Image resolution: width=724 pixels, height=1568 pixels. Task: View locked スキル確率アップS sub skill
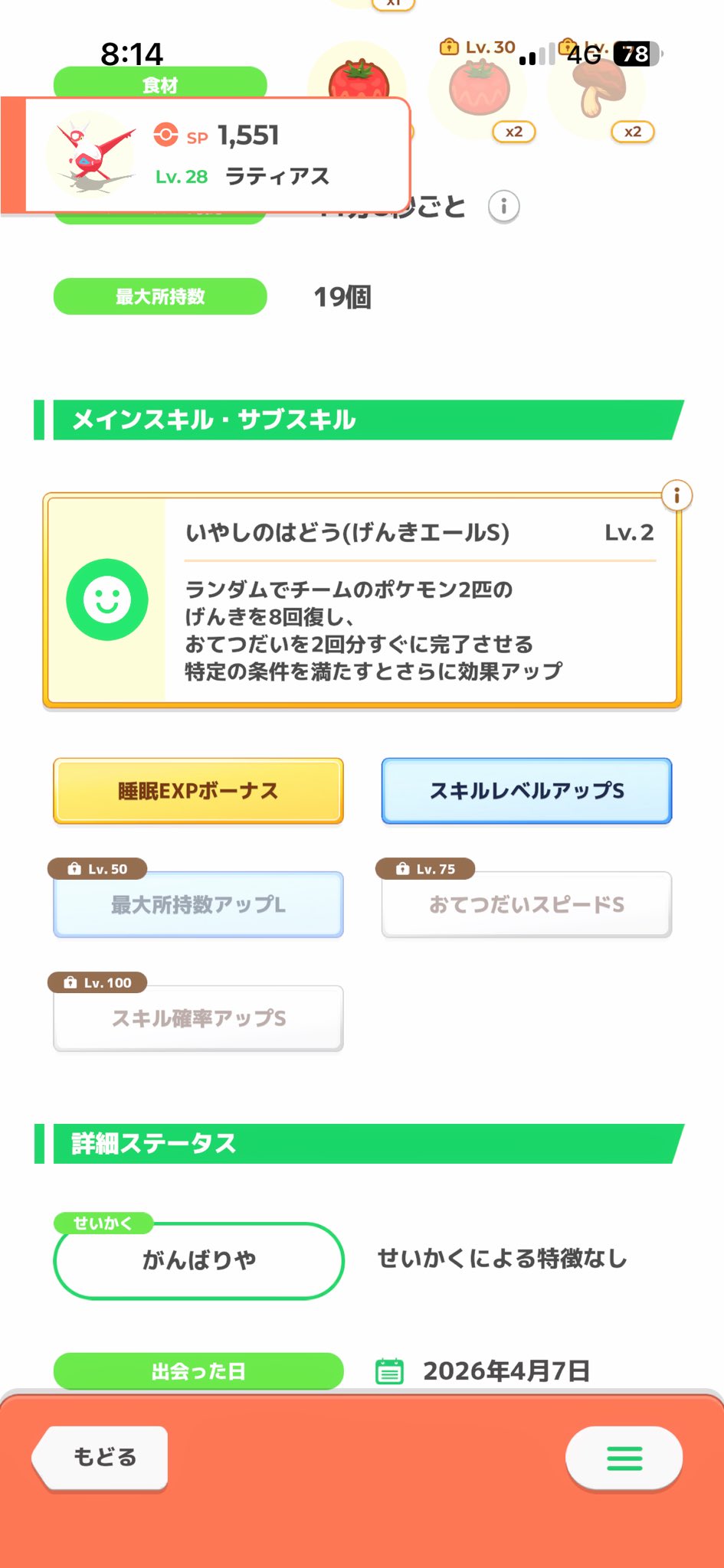(x=198, y=1018)
